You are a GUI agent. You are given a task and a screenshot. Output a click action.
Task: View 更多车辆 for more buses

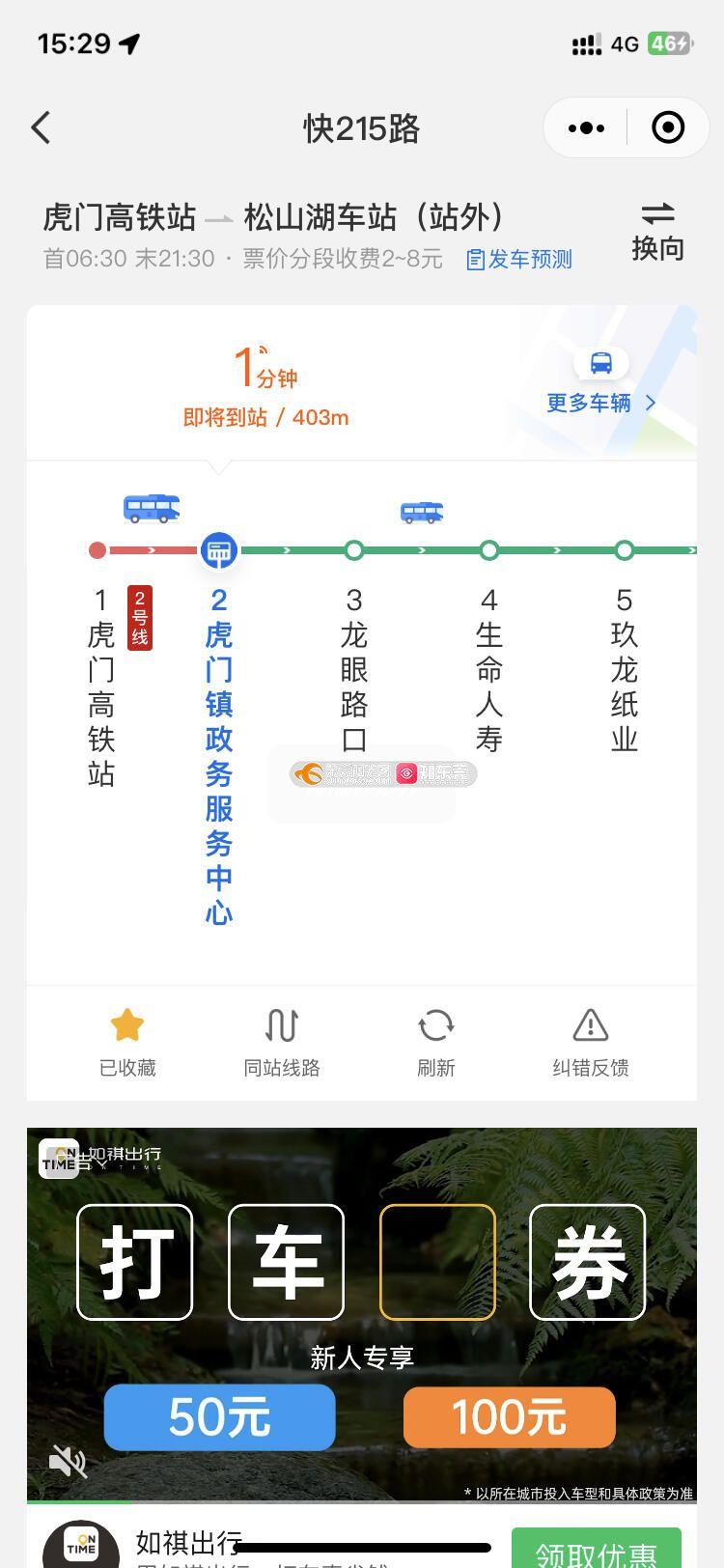point(600,403)
